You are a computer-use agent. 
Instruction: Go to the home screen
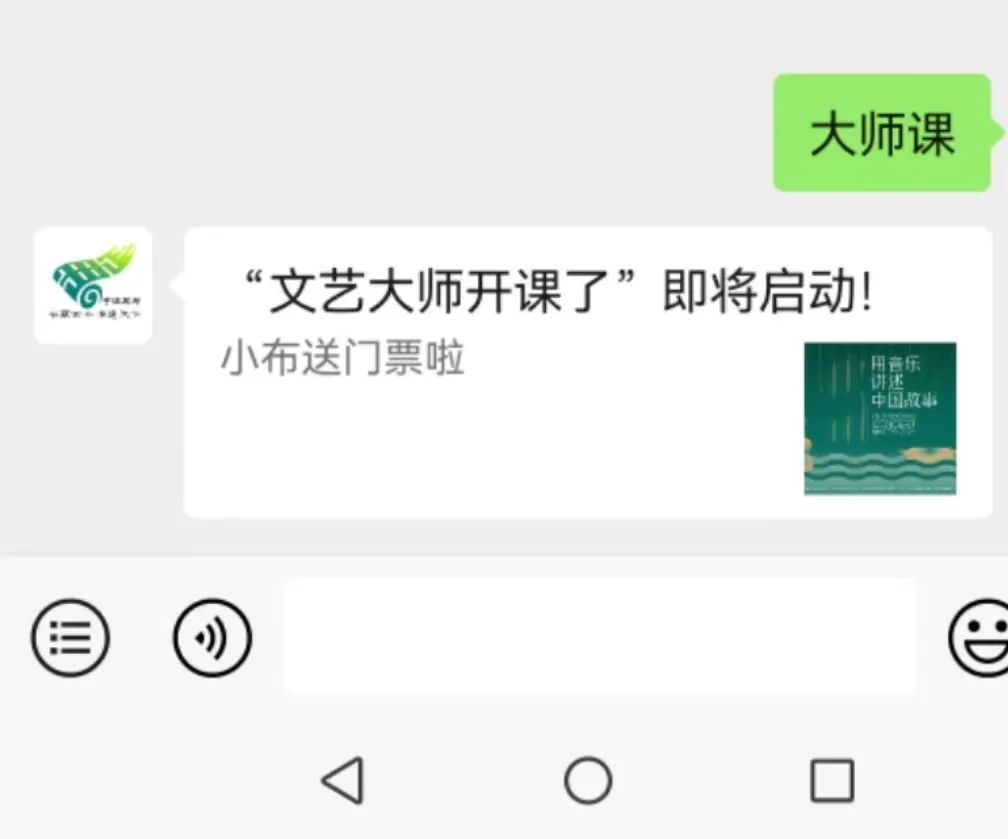coord(588,780)
